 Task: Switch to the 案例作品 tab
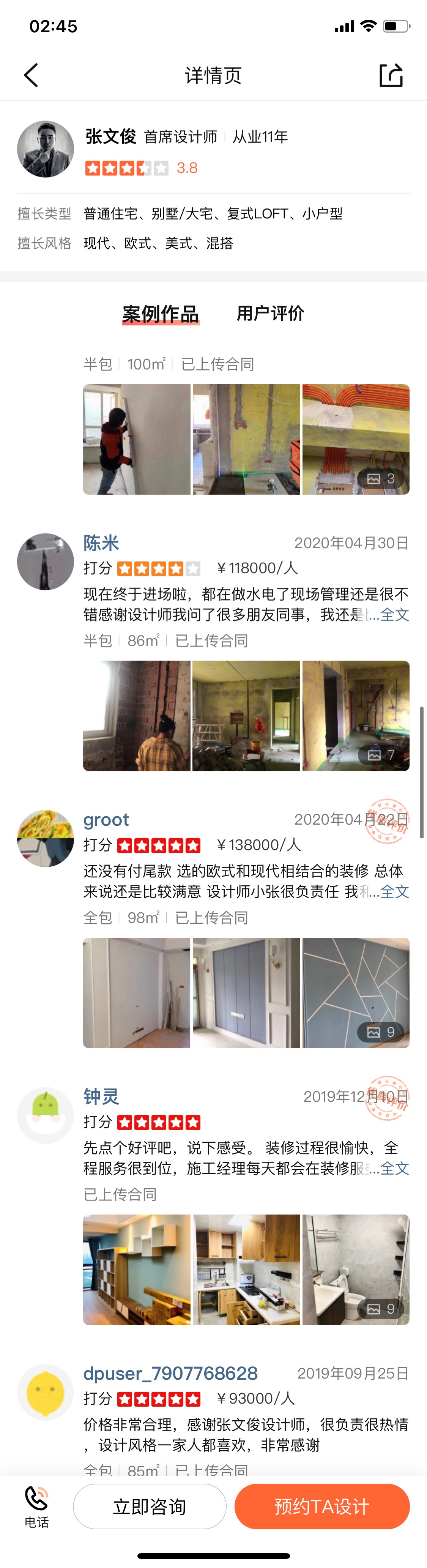[x=161, y=314]
